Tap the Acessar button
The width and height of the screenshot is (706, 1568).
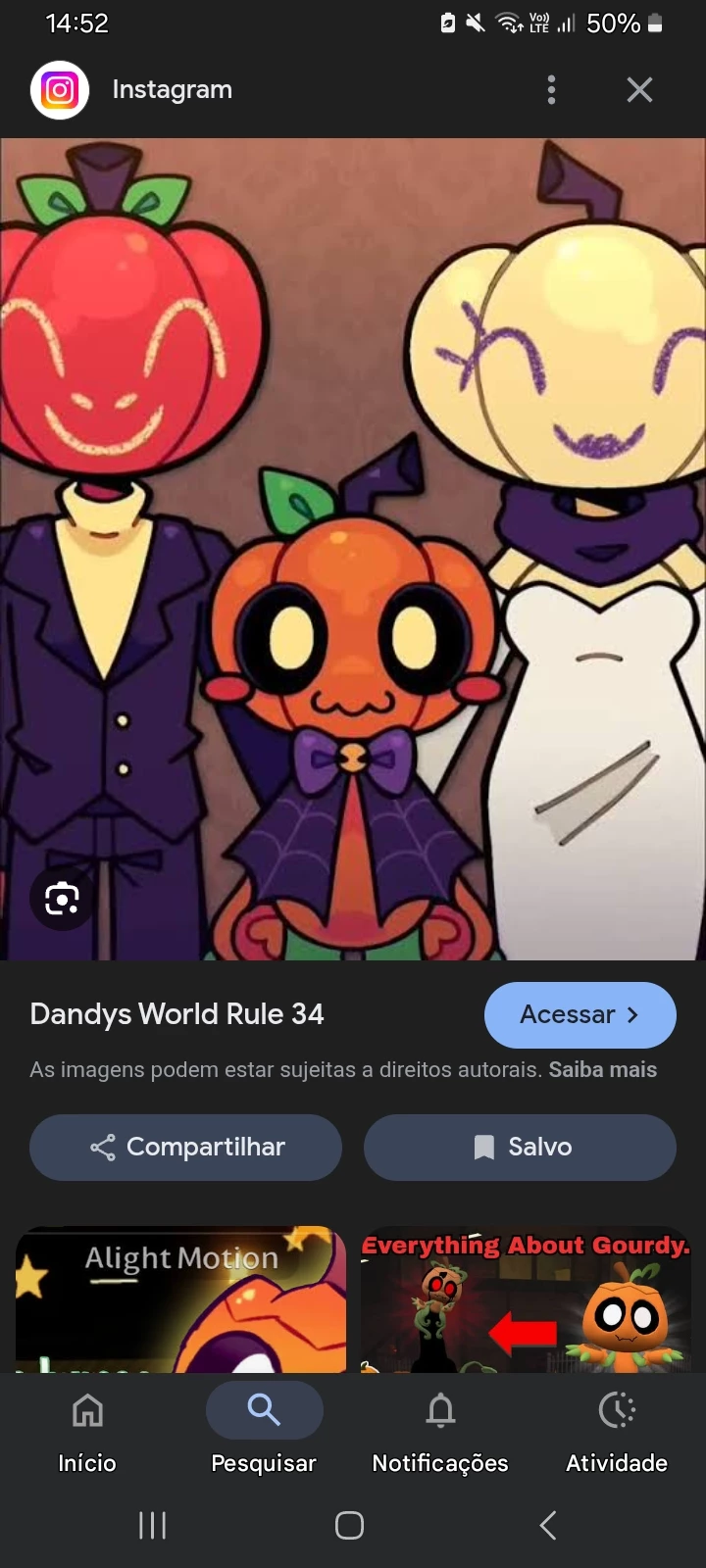(580, 1014)
